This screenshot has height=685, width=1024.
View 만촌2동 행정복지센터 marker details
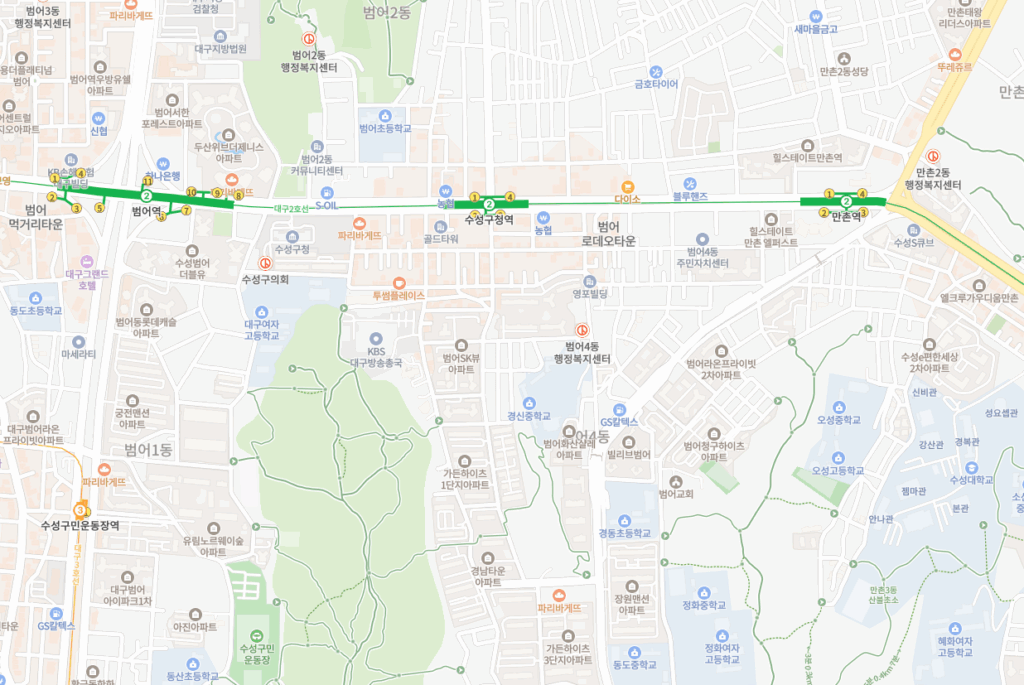(932, 157)
